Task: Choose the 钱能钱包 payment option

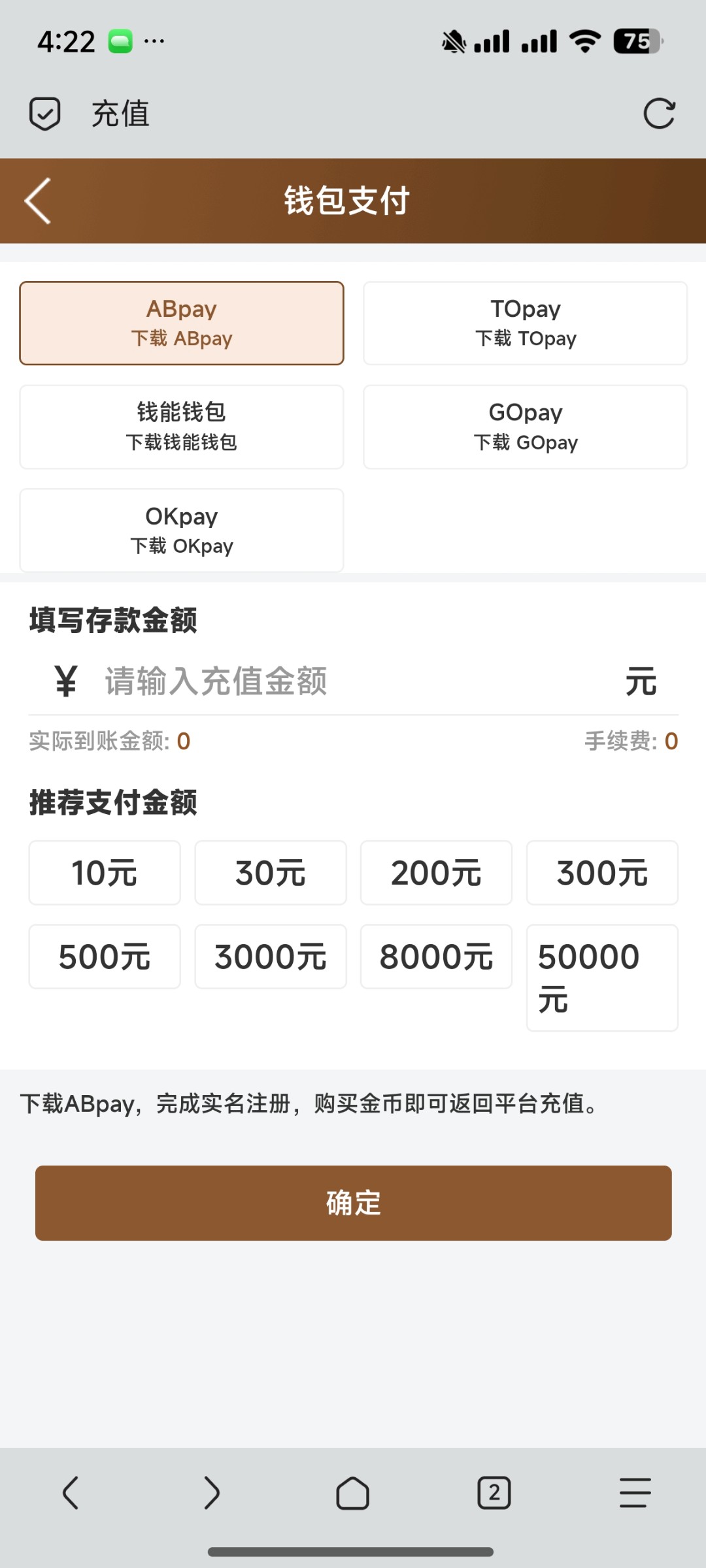Action: coord(182,427)
